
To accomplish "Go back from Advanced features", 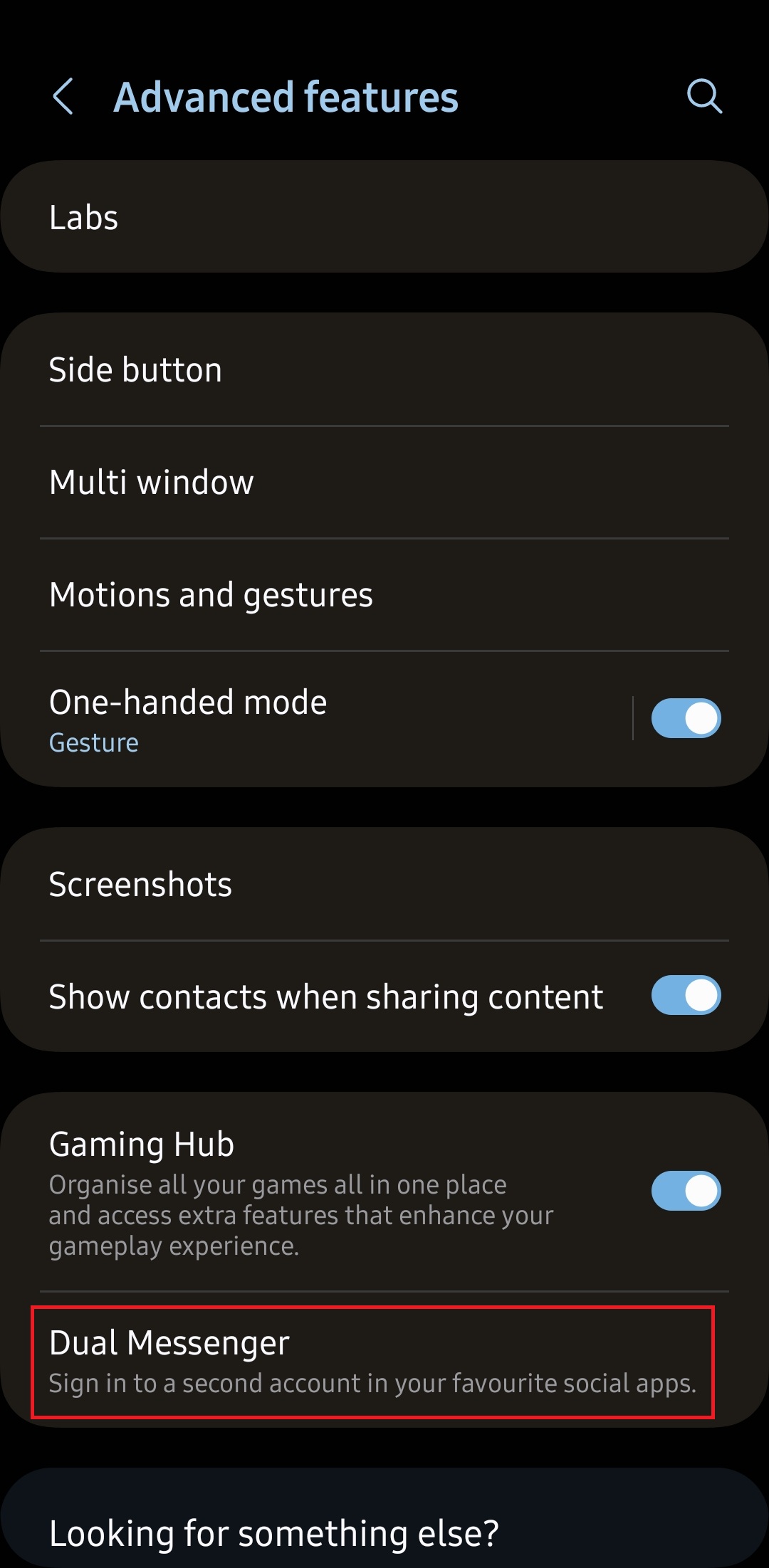I will pos(63,97).
